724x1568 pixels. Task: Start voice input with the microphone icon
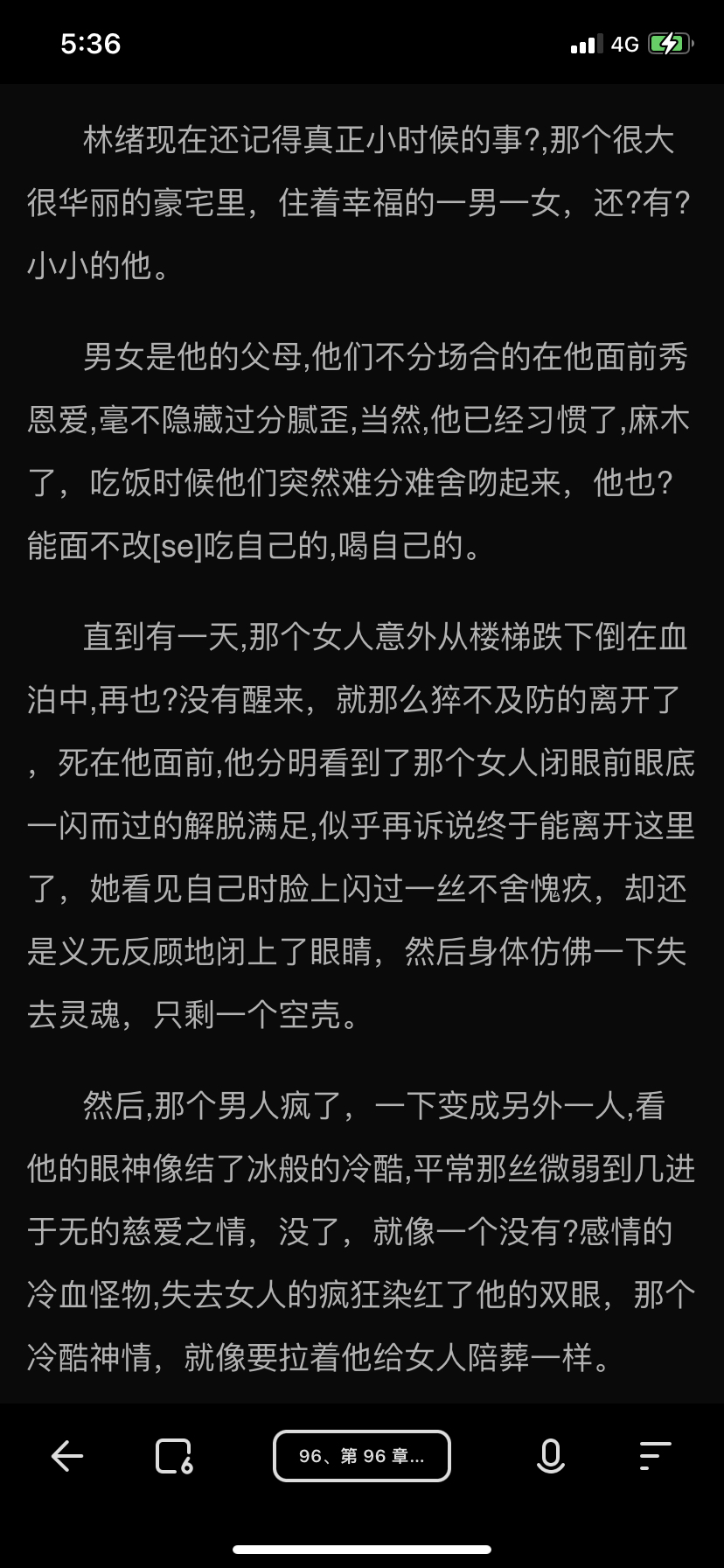(550, 1456)
